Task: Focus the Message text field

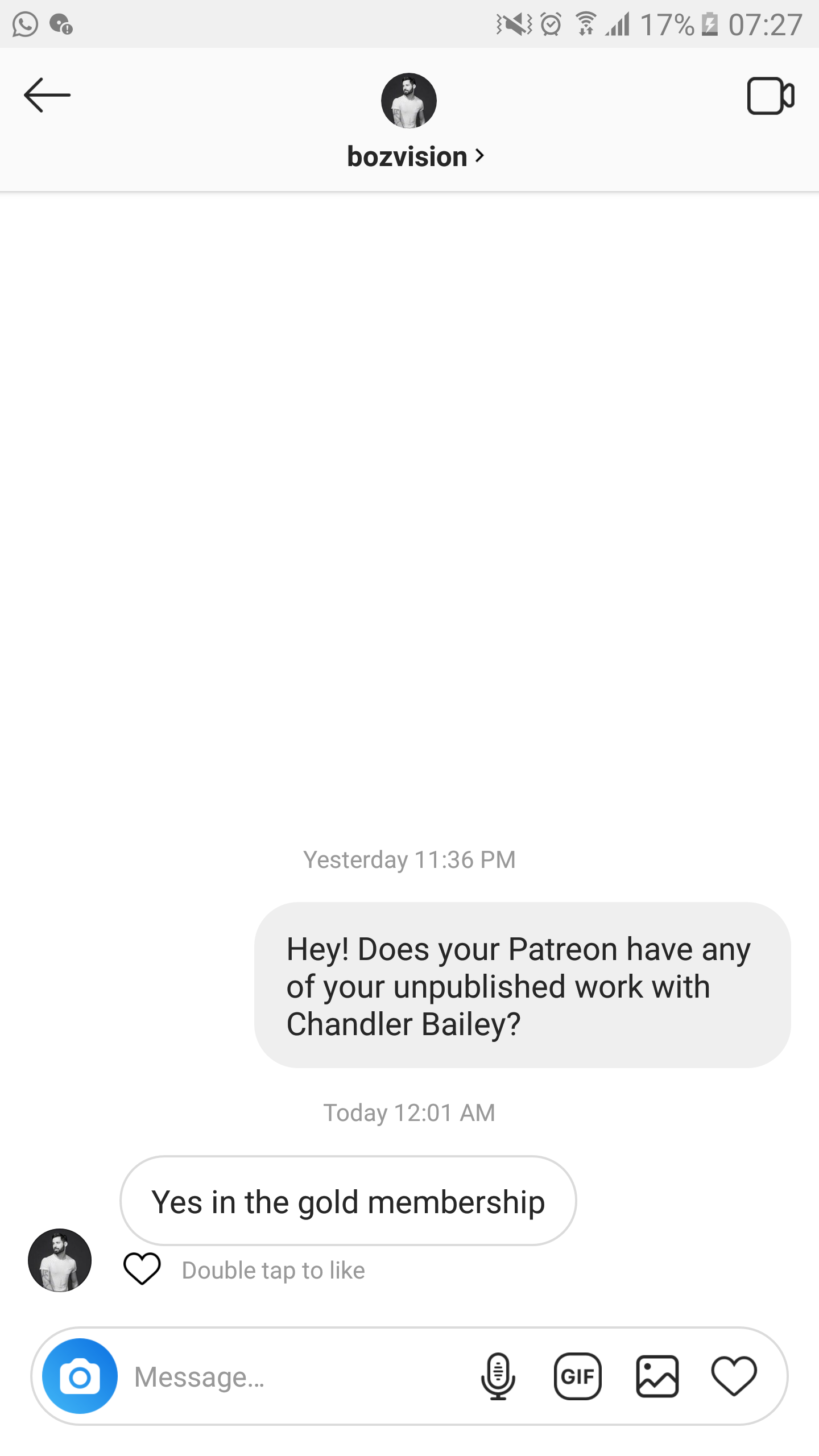Action: click(x=296, y=1377)
